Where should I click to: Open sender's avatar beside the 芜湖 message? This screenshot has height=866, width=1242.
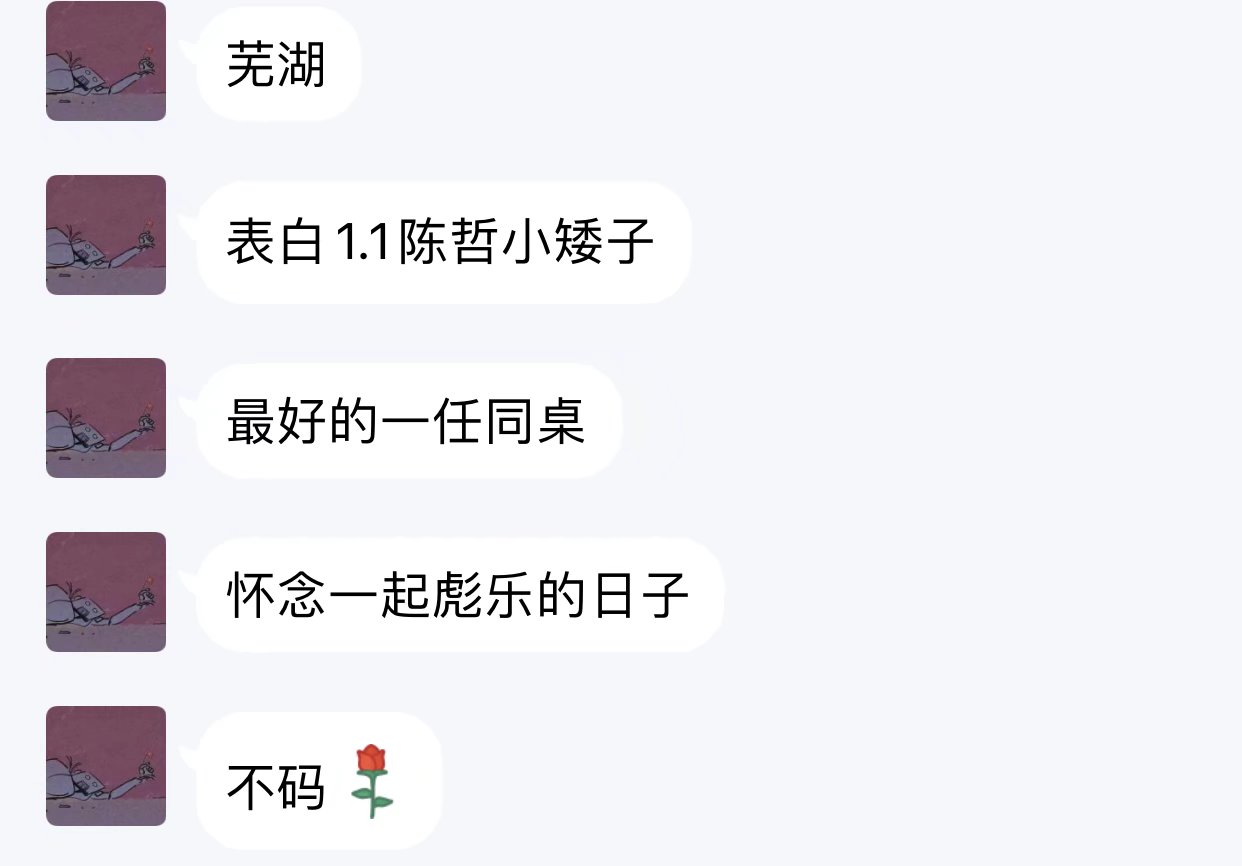coord(106,62)
